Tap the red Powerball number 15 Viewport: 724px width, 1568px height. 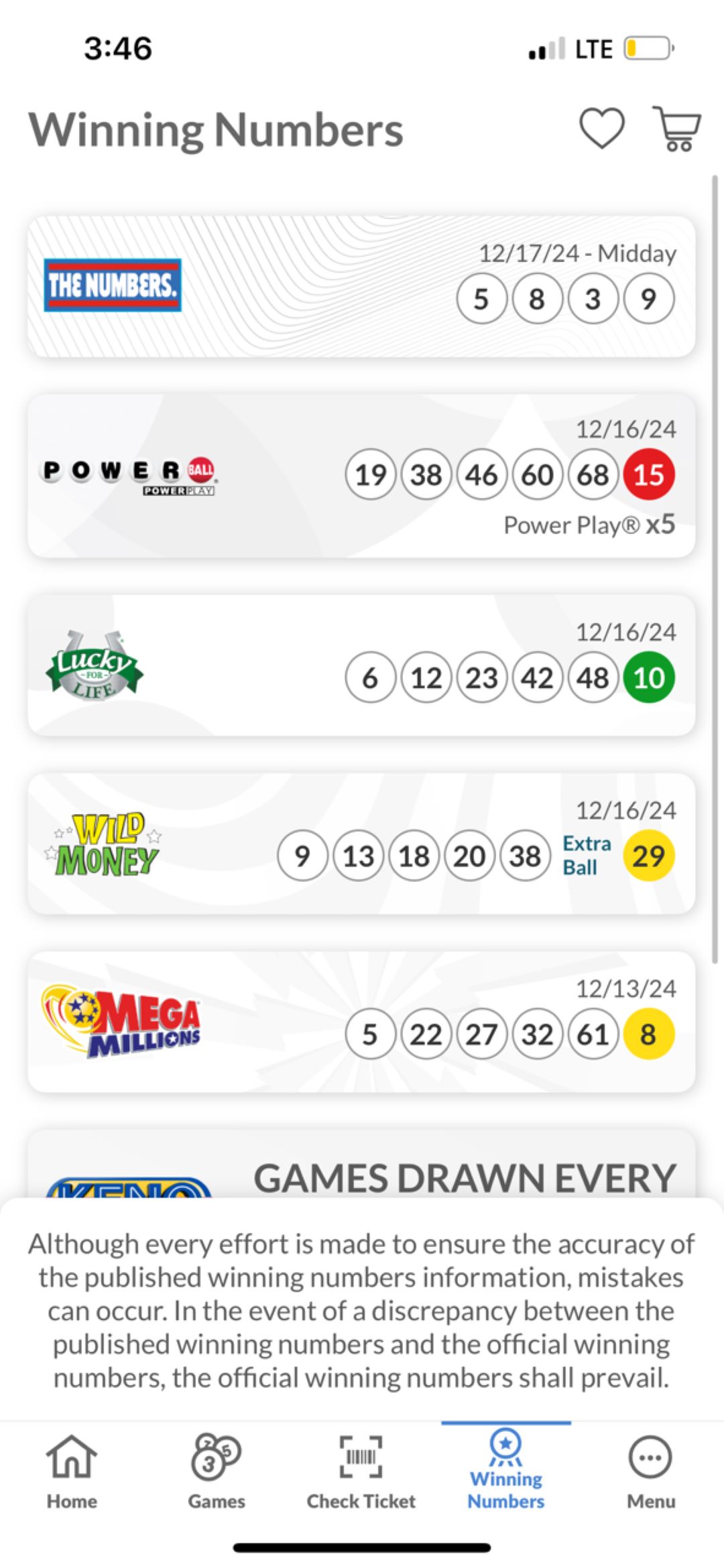pos(648,474)
